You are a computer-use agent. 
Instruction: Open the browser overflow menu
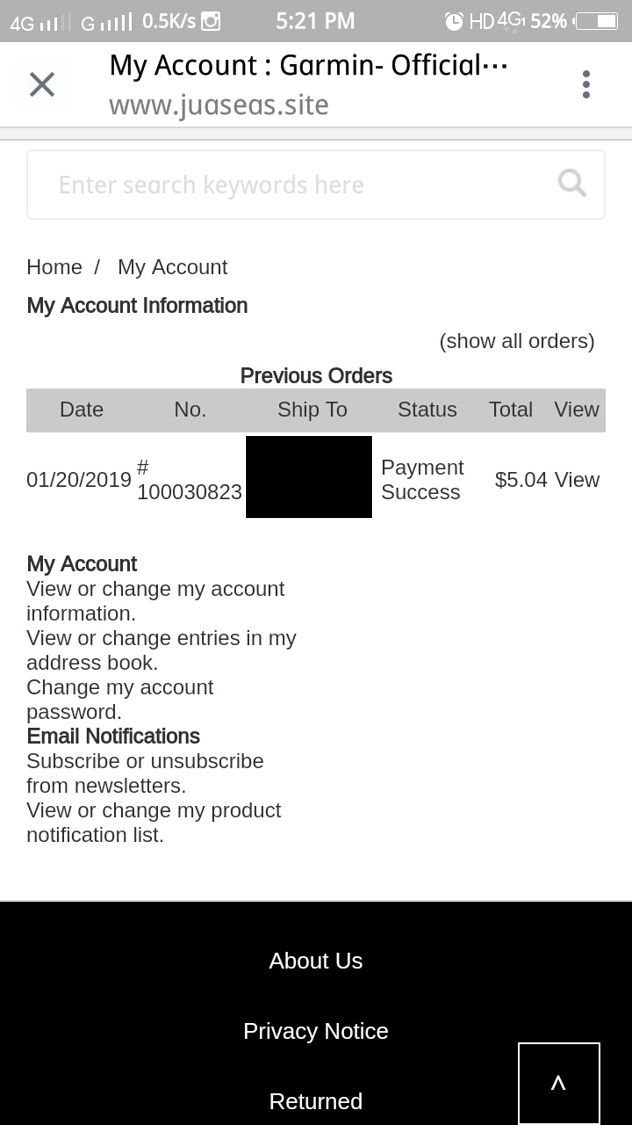586,85
